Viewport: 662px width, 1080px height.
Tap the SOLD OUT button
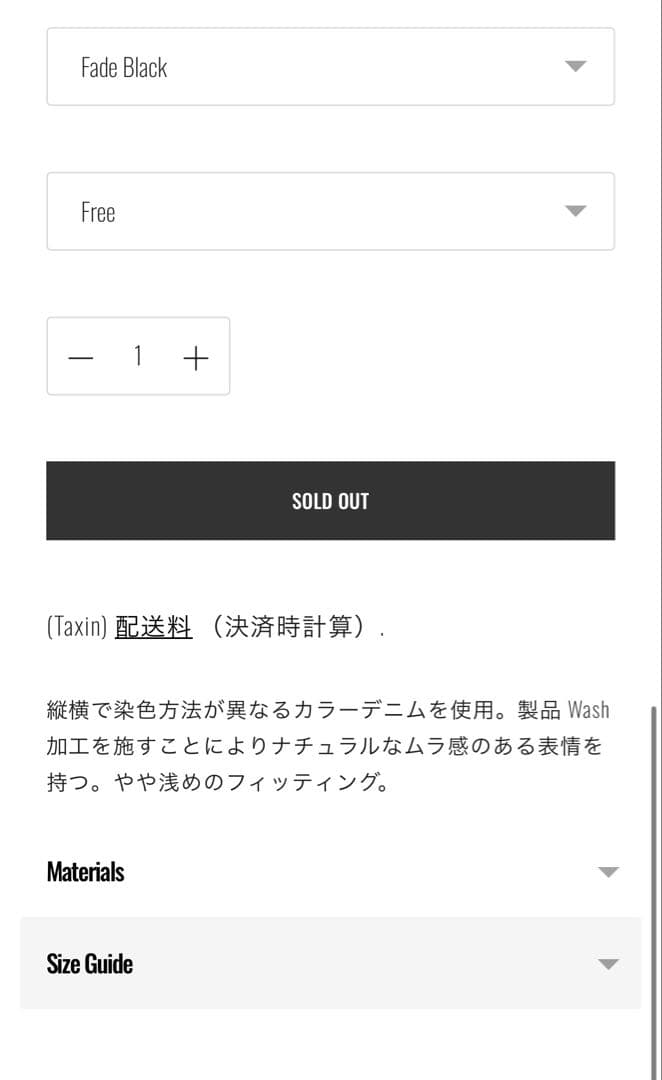tap(330, 501)
